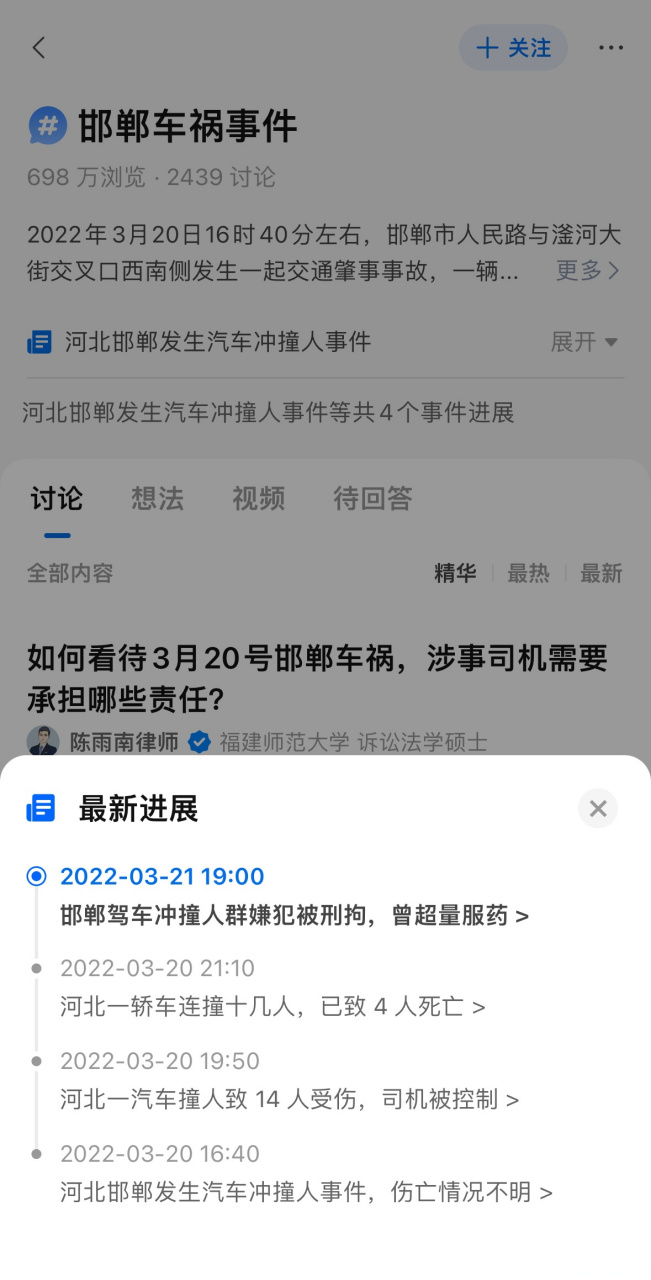Viewport: 651px width, 1280px height.
Task: Close the 最新进展 bottom sheet
Action: tap(598, 808)
